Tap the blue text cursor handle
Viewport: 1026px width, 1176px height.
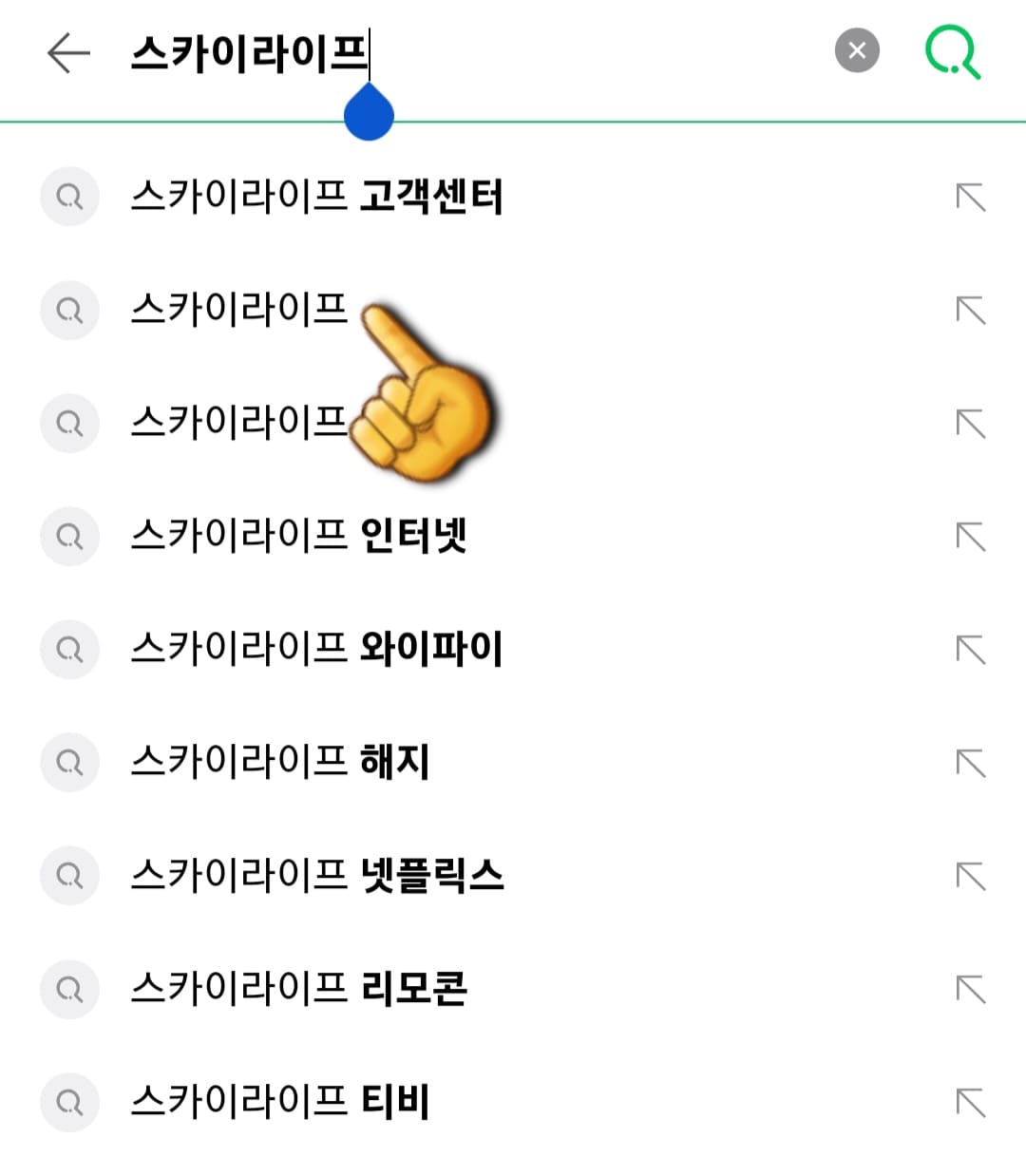(369, 111)
